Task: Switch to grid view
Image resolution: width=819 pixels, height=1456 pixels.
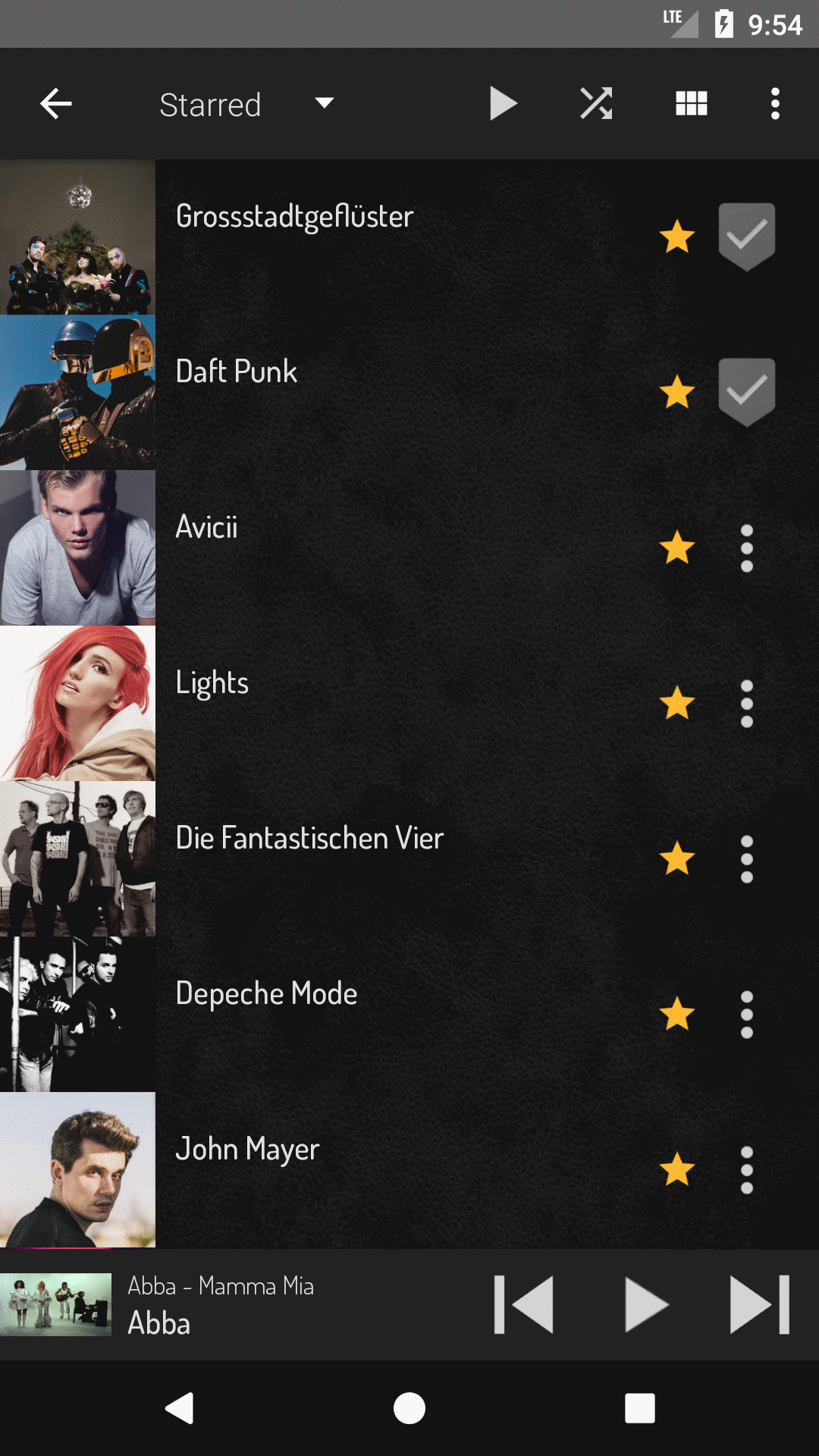Action: tap(691, 104)
